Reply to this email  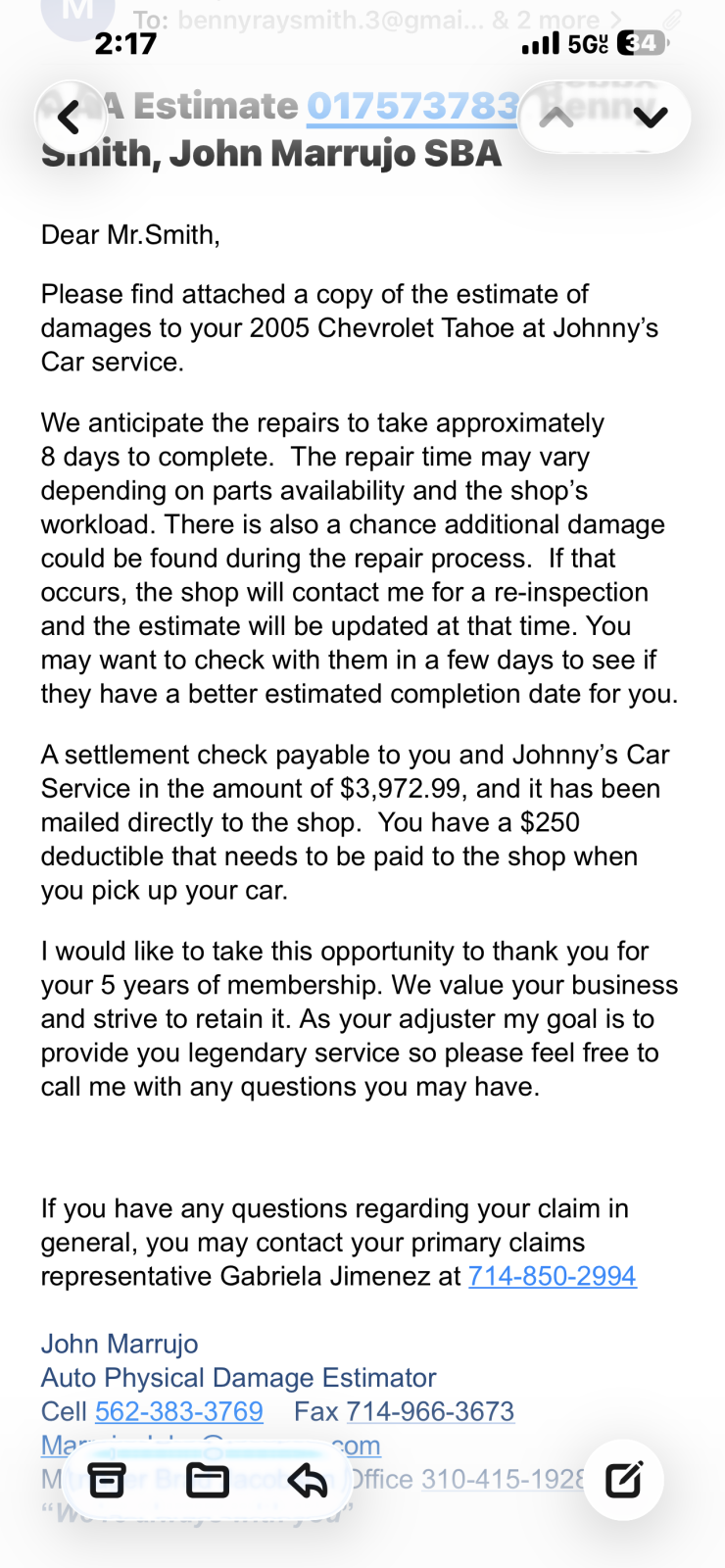click(x=308, y=1480)
